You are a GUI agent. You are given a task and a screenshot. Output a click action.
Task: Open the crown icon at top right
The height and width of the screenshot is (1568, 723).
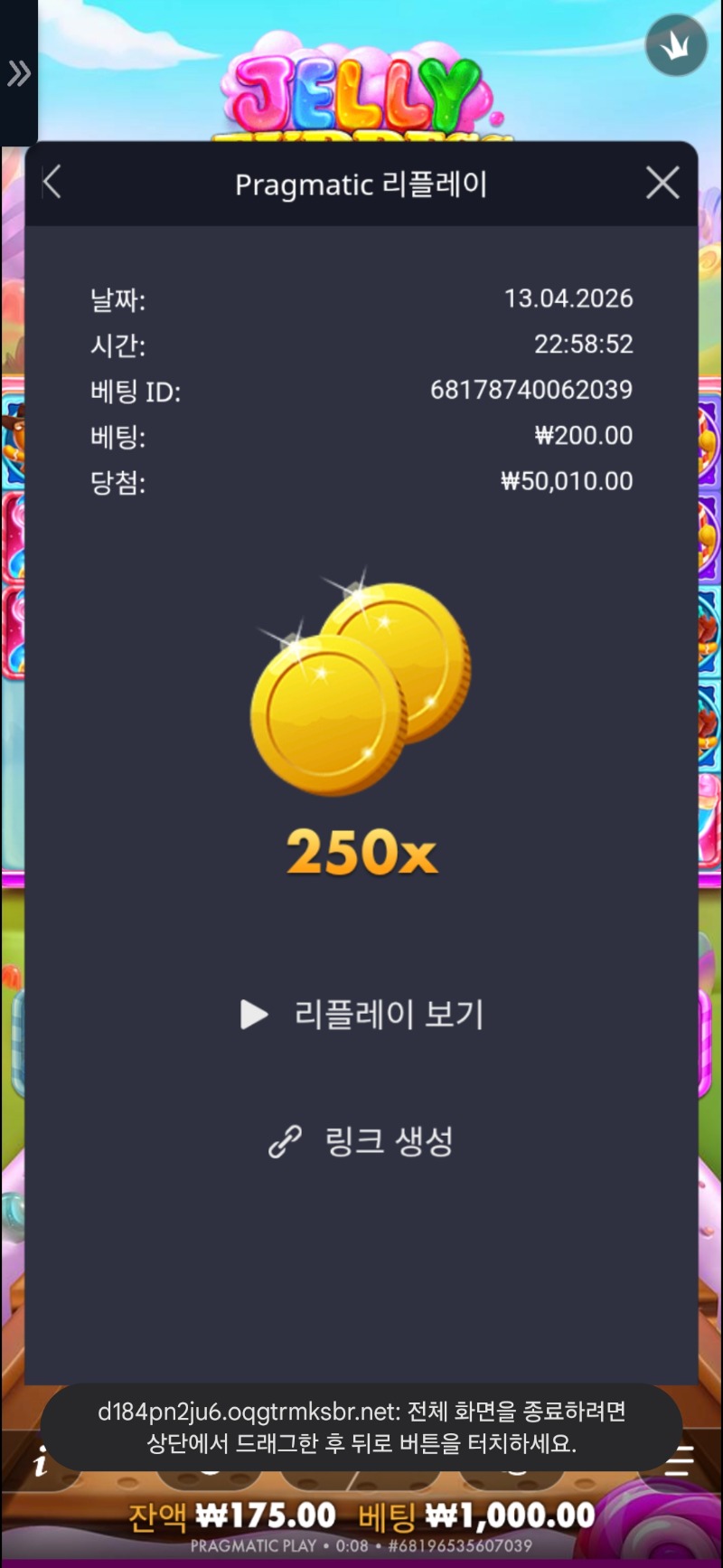[676, 45]
